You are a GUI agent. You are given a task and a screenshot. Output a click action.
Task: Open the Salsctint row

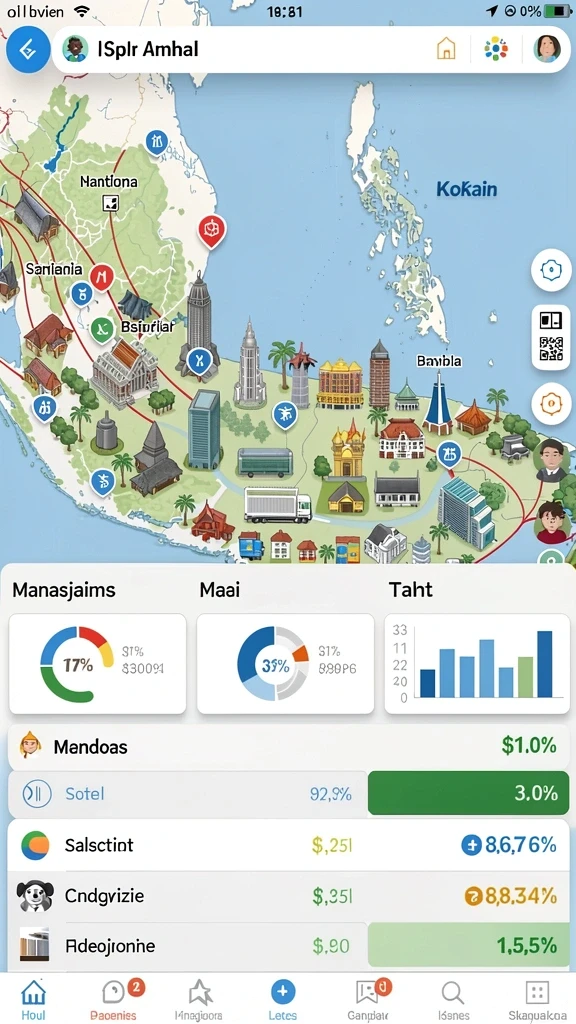[x=288, y=845]
